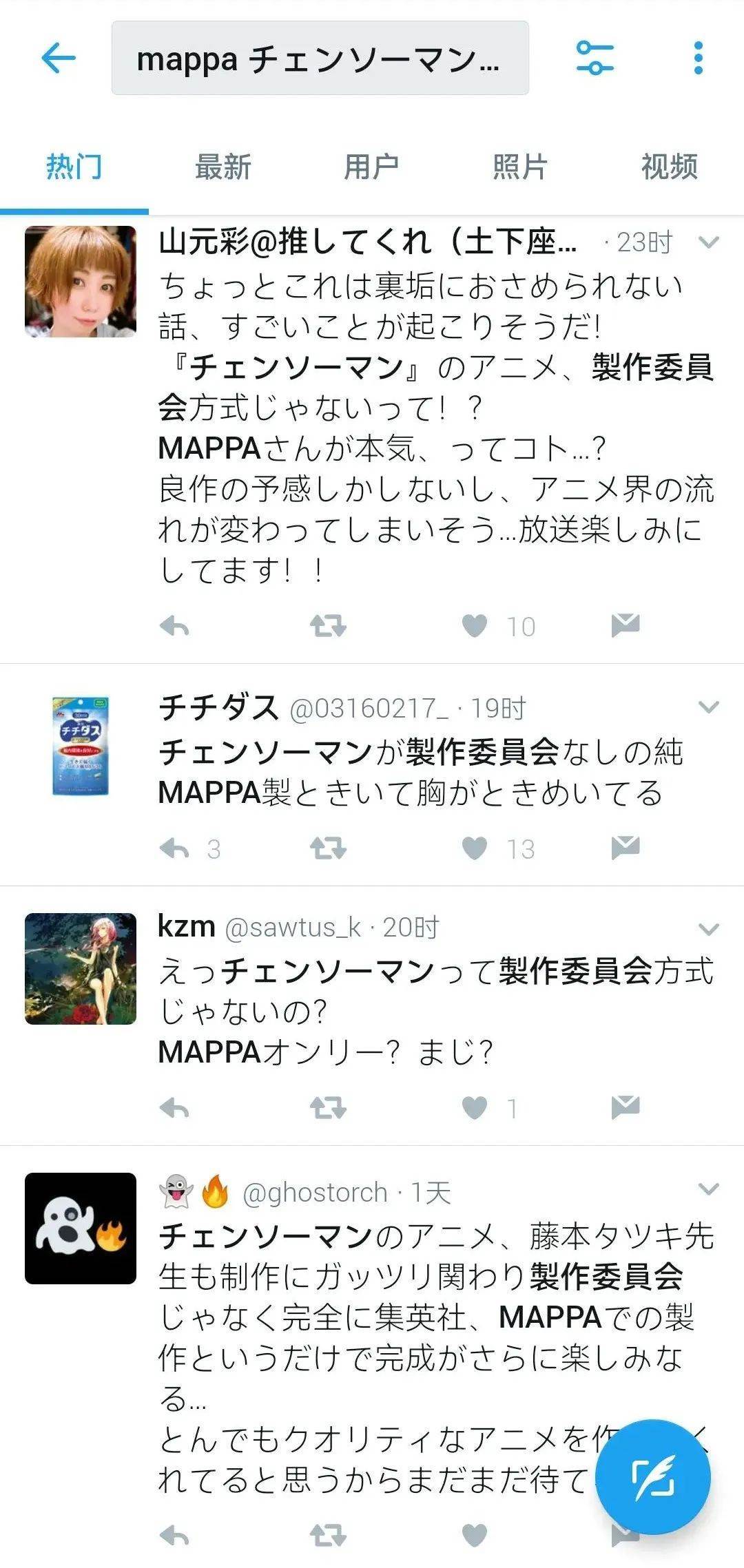Viewport: 744px width, 1568px height.
Task: Switch to the 照片 tab
Action: coord(520,167)
